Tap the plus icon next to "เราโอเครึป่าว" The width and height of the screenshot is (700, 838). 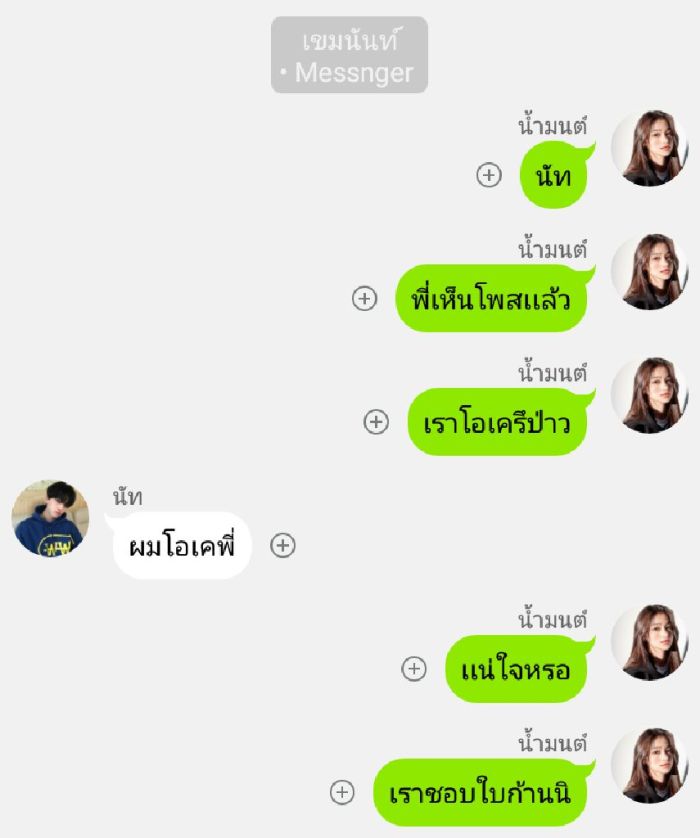376,422
